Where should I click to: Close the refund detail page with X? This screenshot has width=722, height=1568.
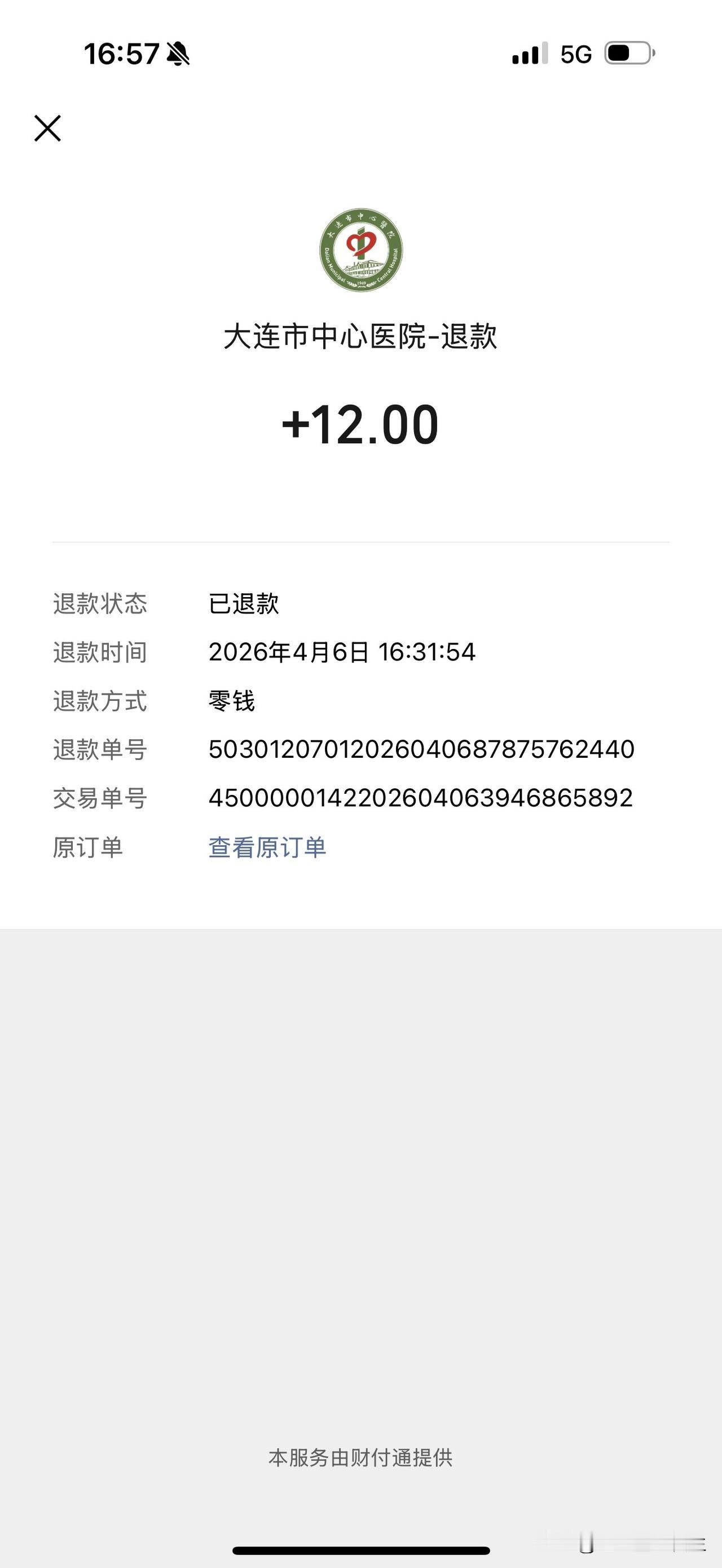click(x=47, y=128)
